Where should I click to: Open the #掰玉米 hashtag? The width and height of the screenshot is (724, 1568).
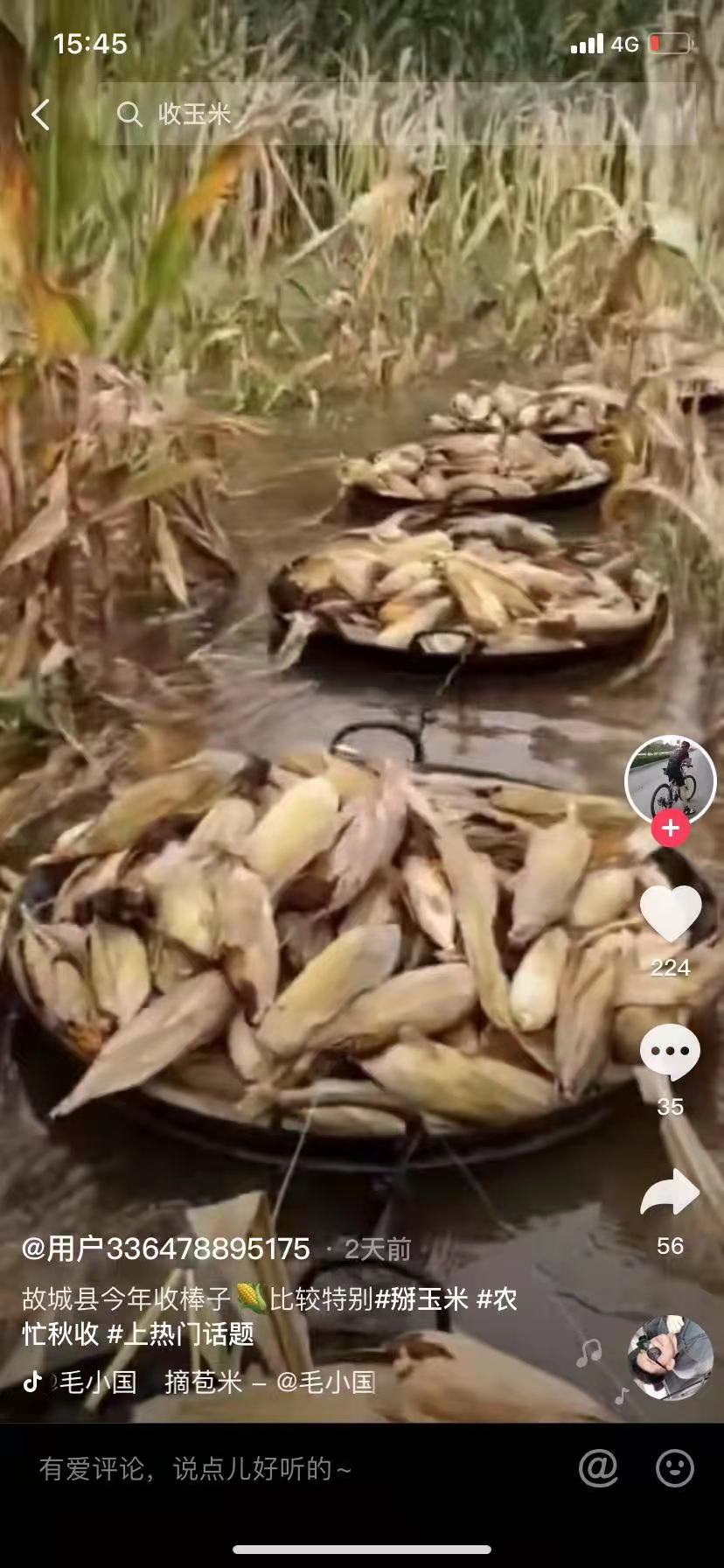pyautogui.click(x=422, y=1298)
